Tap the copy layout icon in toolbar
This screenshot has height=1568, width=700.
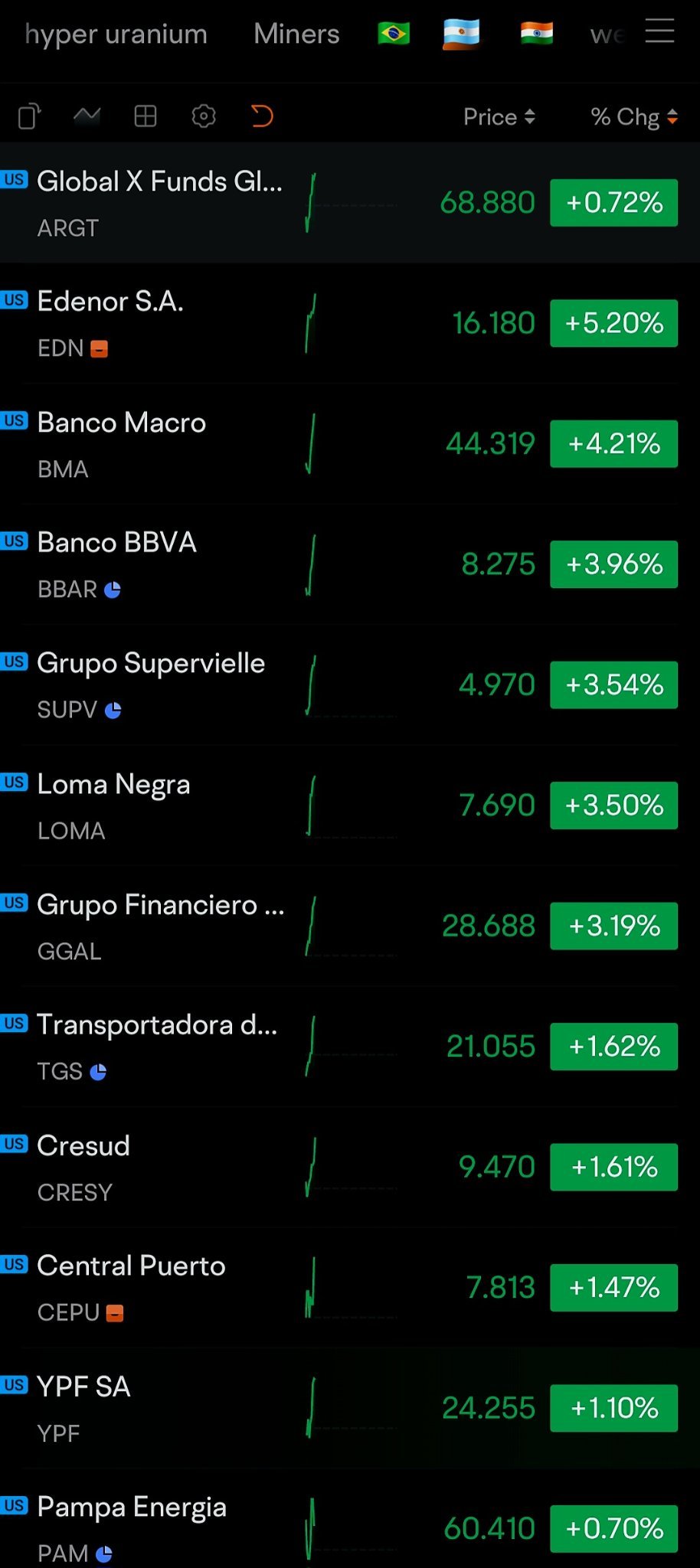(29, 116)
